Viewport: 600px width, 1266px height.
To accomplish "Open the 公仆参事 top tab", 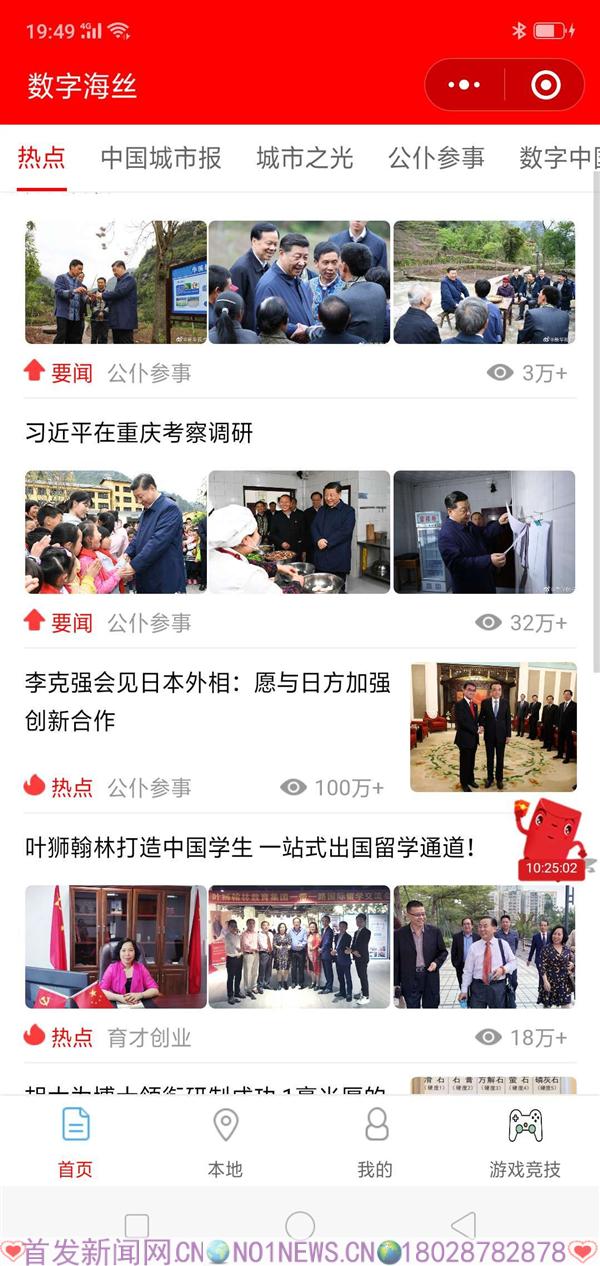I will click(x=436, y=157).
